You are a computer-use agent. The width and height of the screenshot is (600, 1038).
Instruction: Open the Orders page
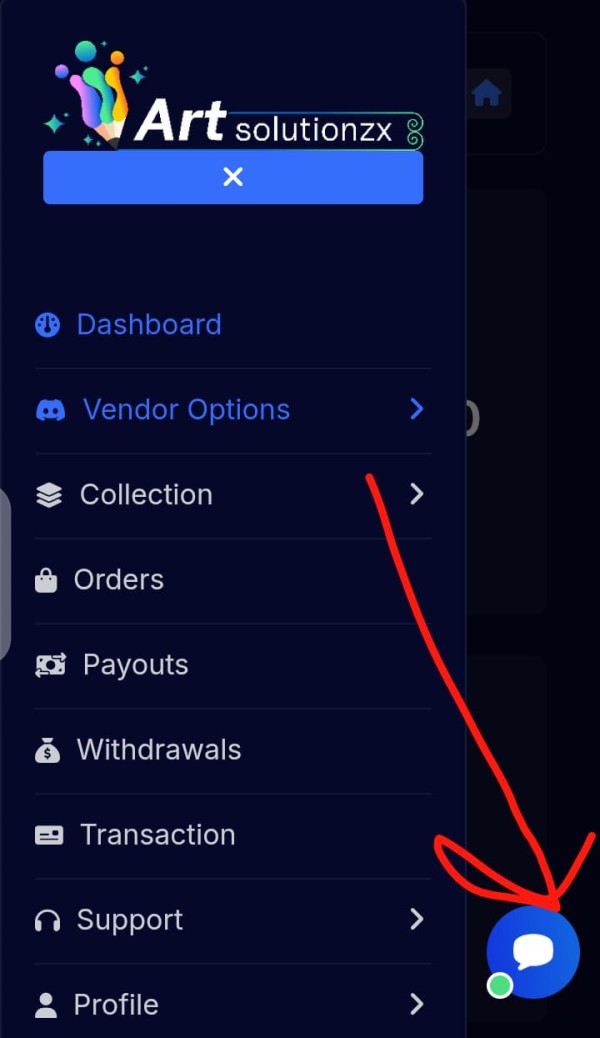(118, 580)
